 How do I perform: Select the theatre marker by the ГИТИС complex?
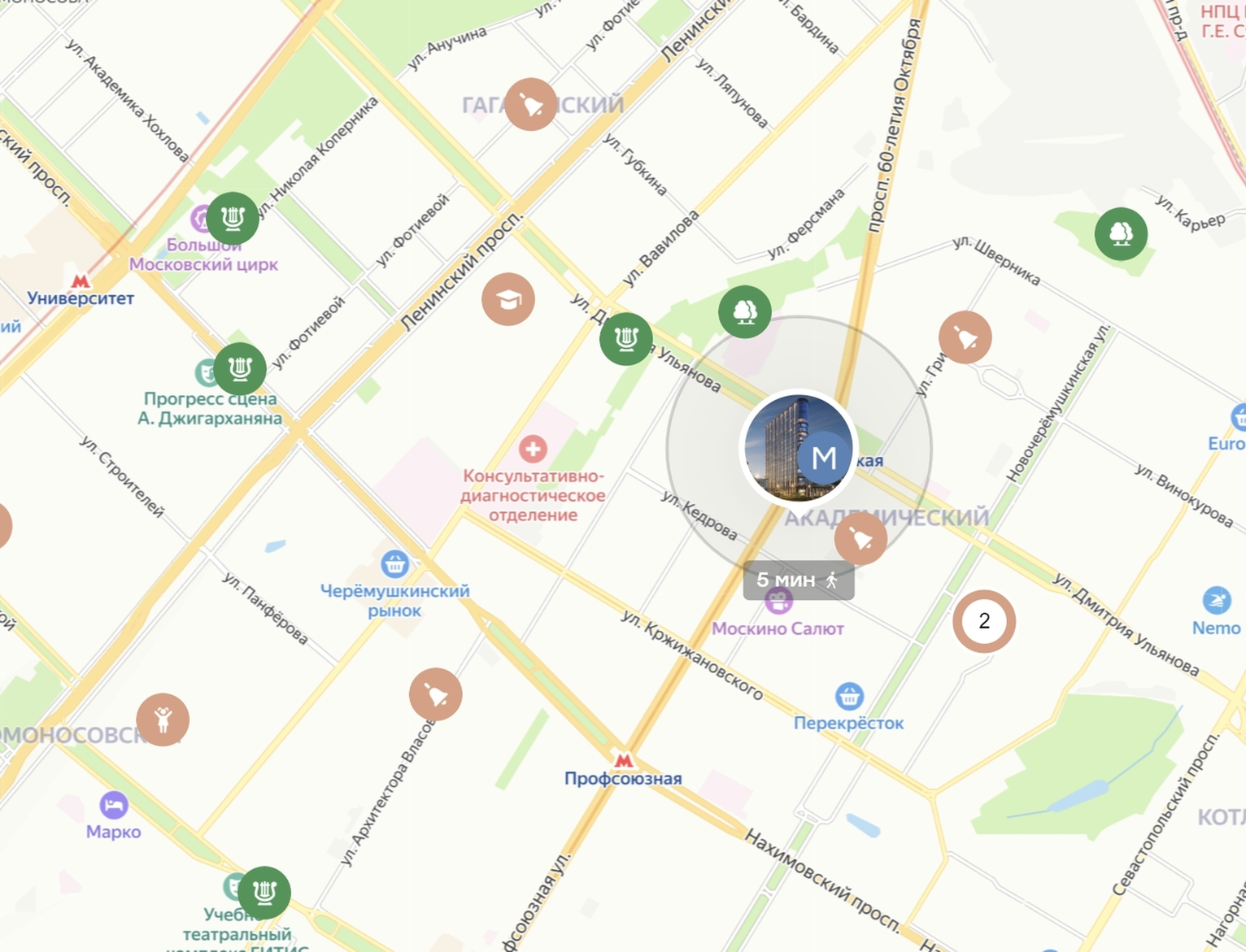pyautogui.click(x=264, y=893)
